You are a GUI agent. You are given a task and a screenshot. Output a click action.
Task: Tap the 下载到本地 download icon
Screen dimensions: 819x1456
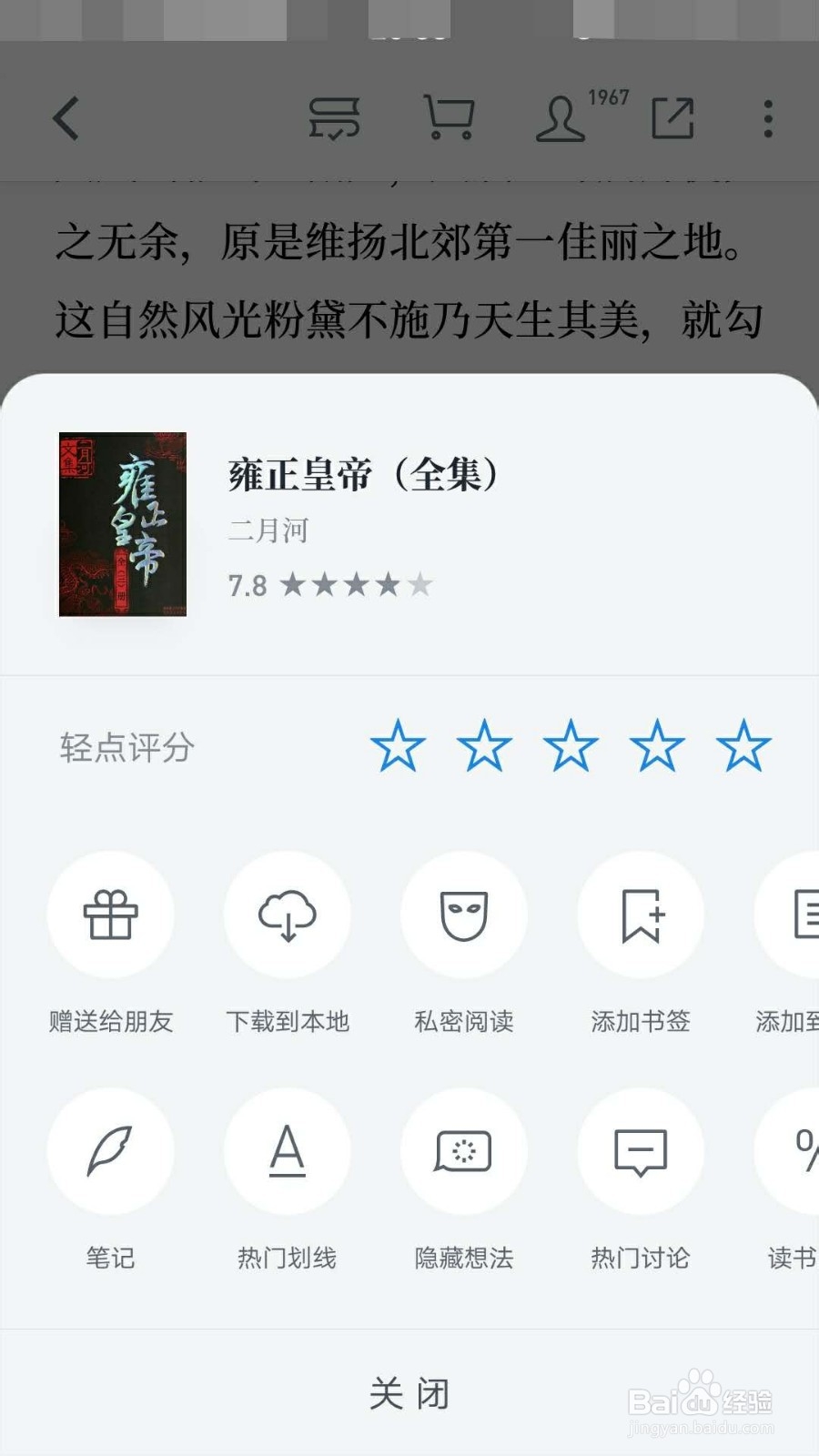coord(288,915)
